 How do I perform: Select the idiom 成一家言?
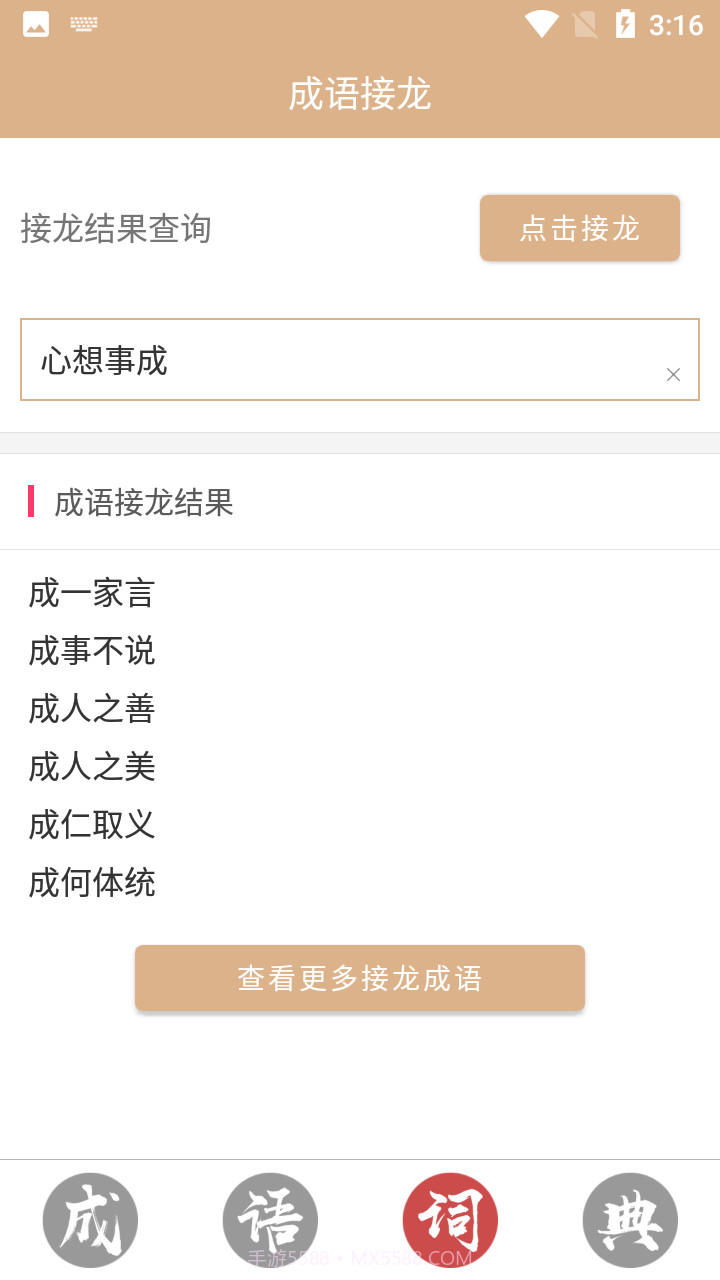point(91,593)
